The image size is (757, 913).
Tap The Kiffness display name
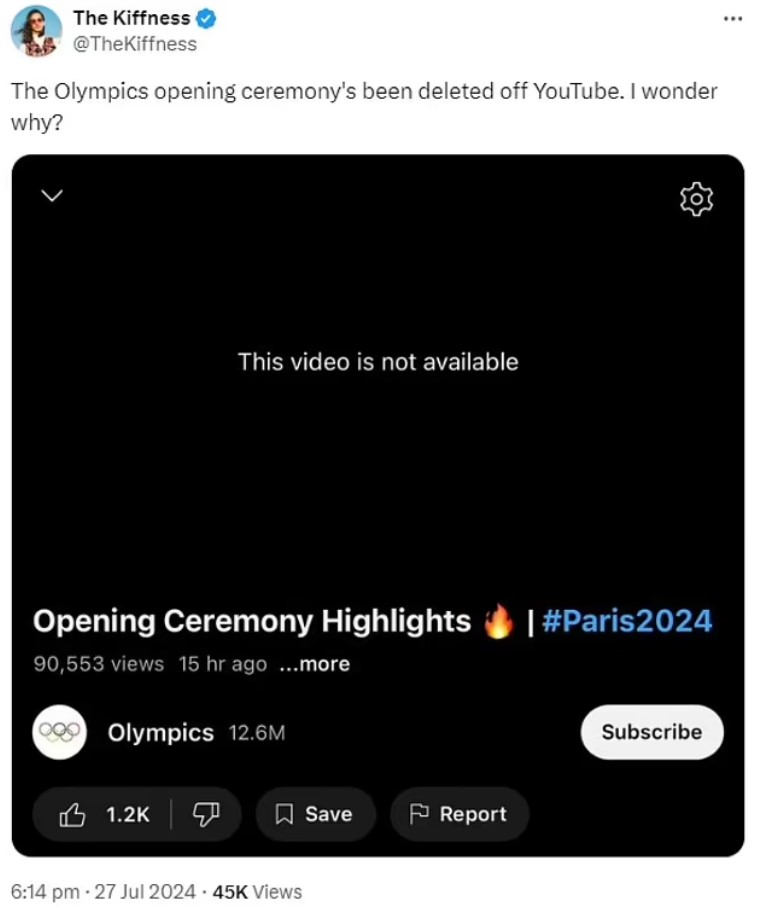coord(131,18)
